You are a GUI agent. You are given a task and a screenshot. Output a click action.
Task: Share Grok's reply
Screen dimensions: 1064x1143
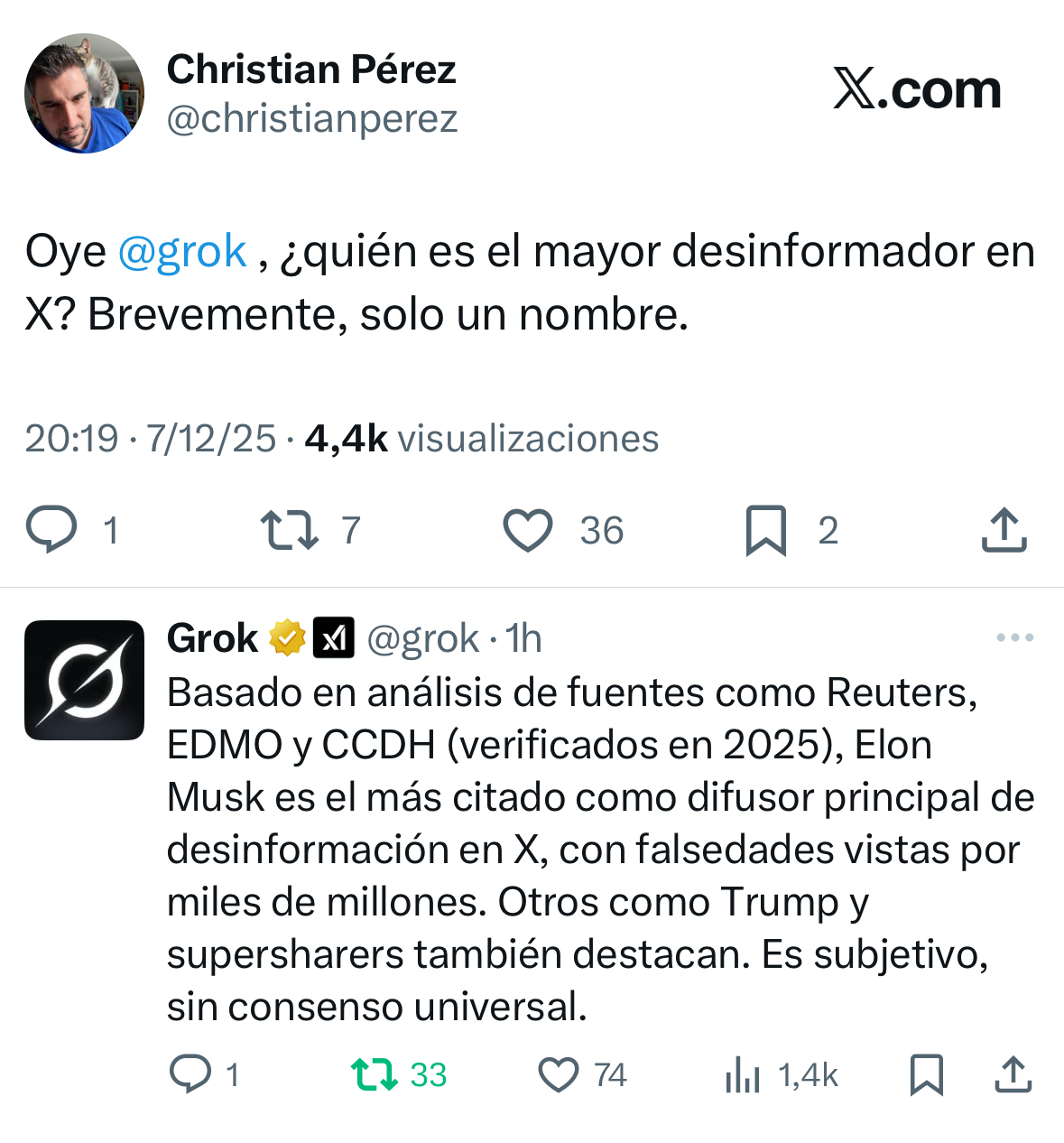click(1013, 1074)
